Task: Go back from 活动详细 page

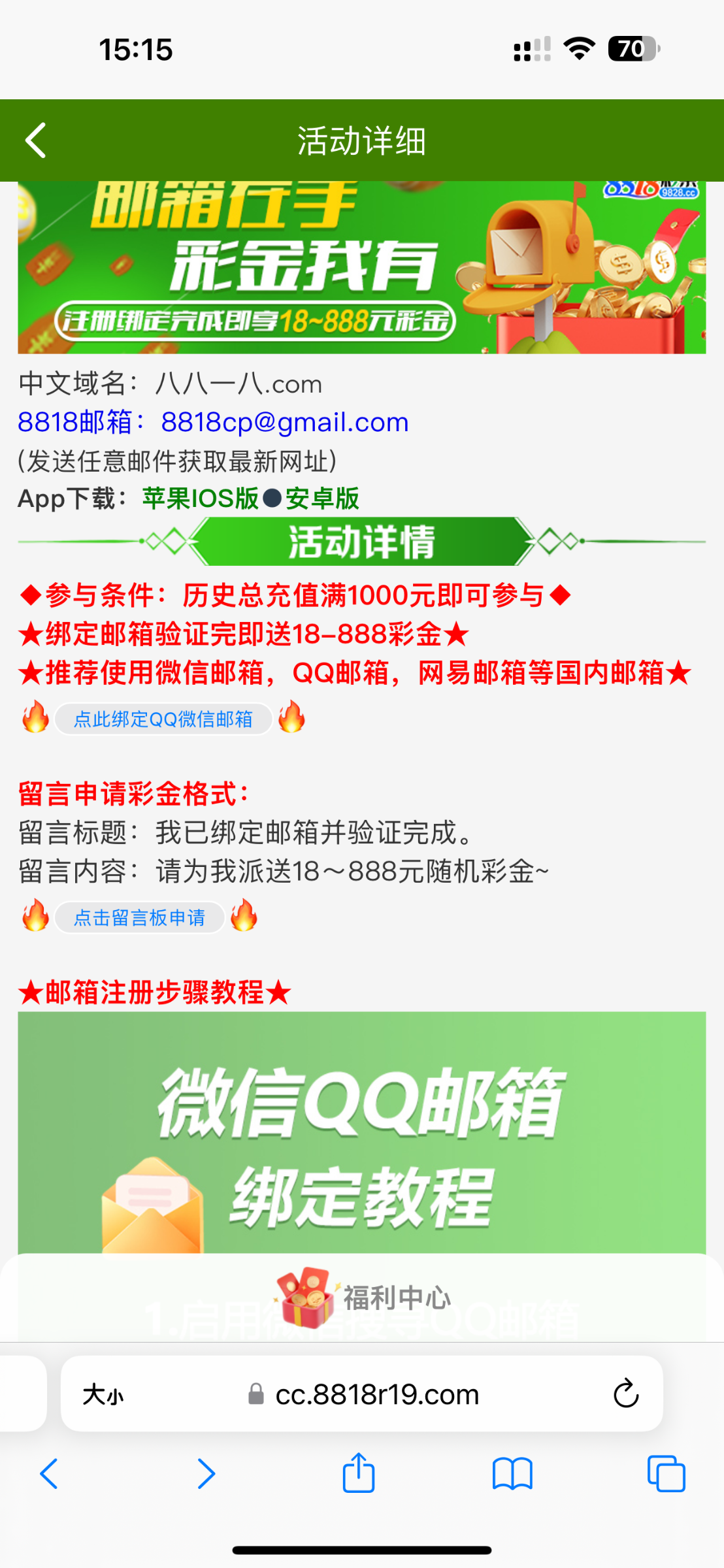Action: 35,140
